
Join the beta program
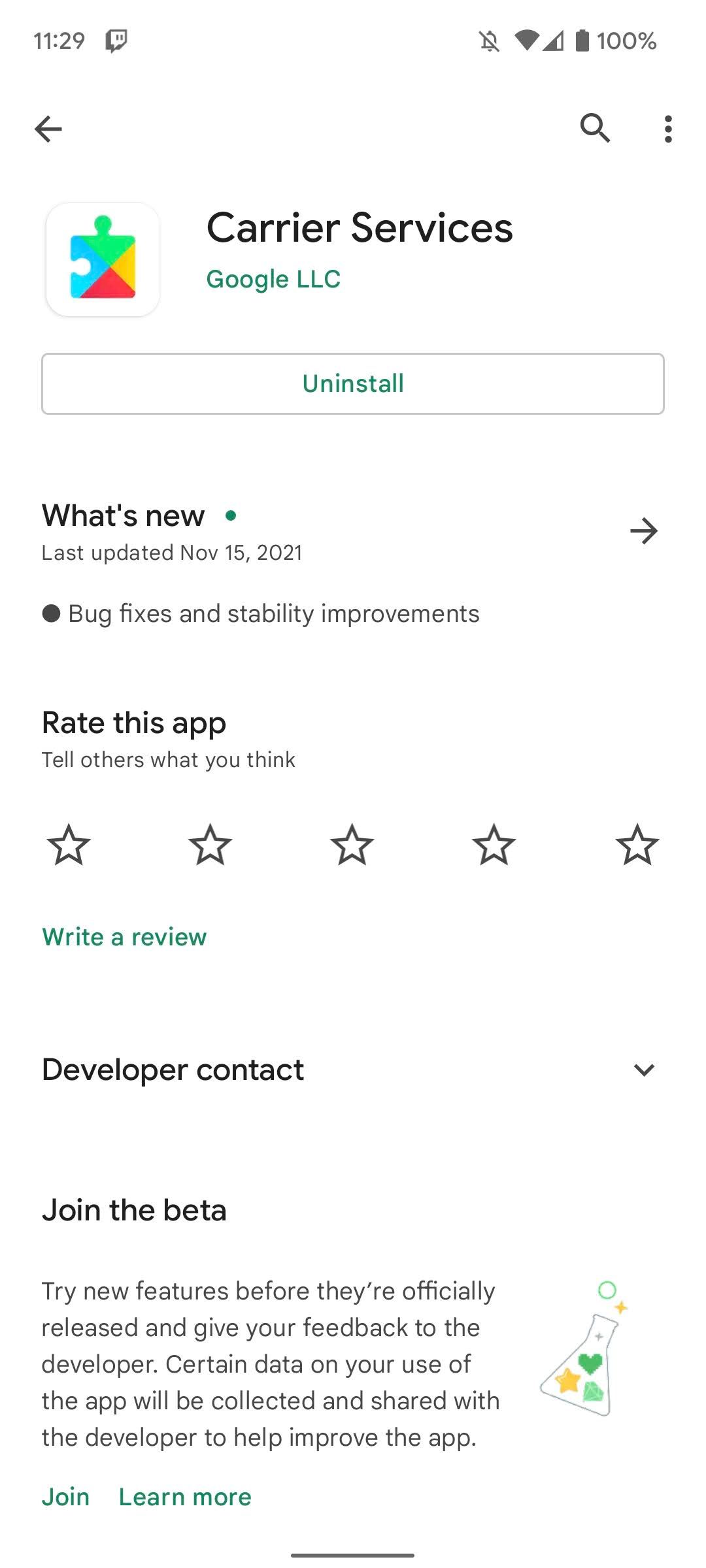[65, 1497]
